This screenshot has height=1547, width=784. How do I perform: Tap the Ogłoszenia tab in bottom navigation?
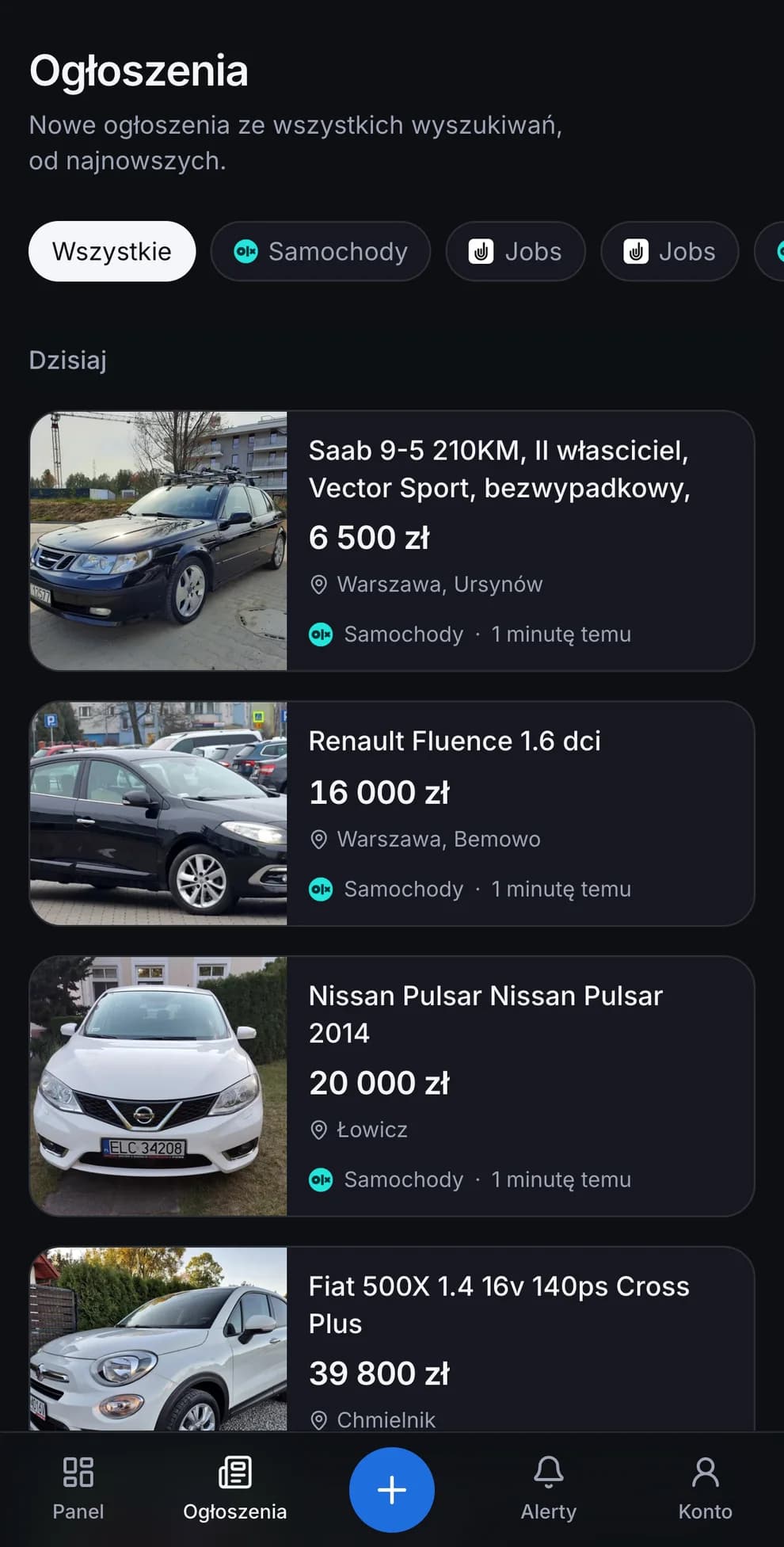[x=235, y=1489]
